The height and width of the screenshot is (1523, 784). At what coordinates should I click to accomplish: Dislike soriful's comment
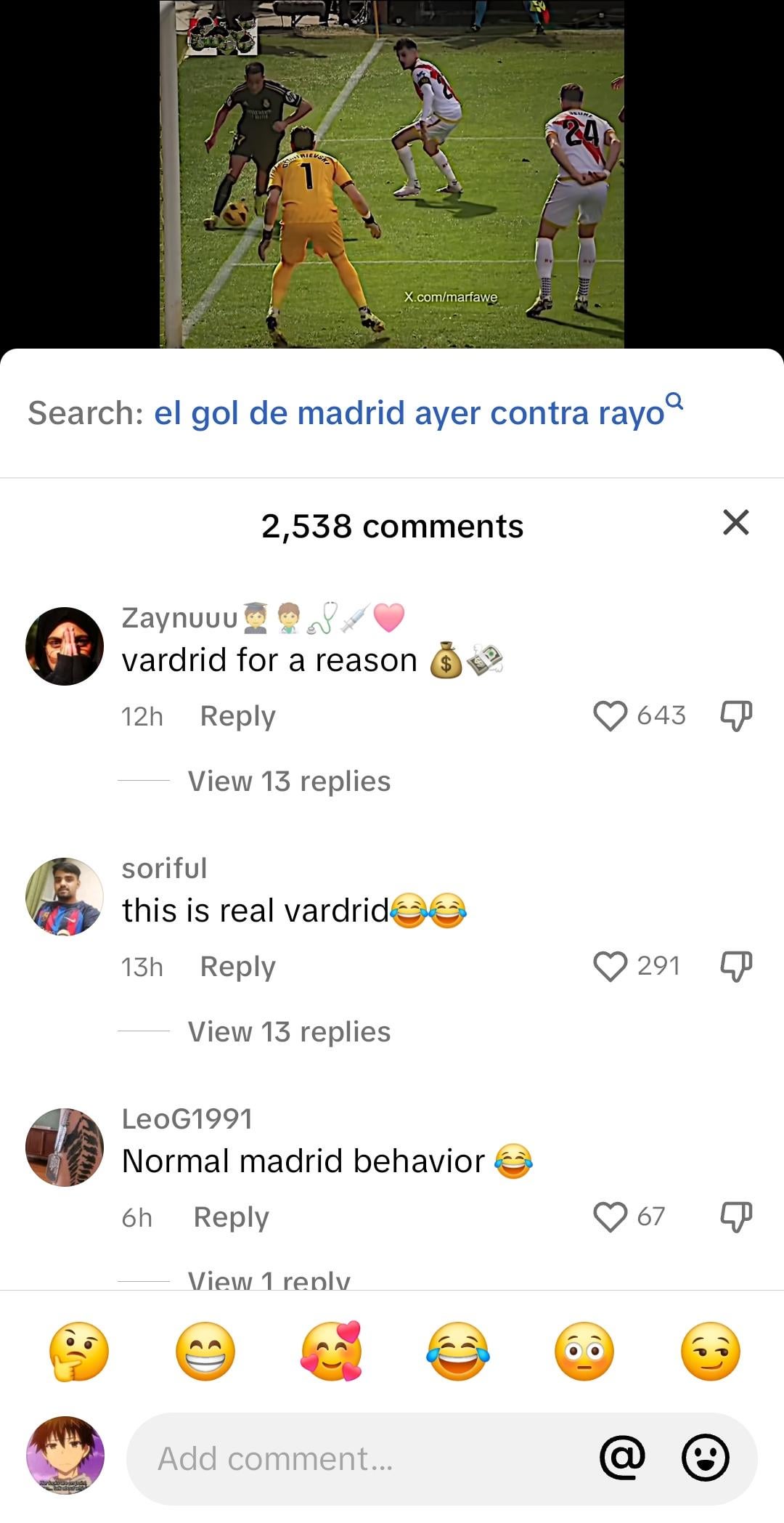click(735, 966)
